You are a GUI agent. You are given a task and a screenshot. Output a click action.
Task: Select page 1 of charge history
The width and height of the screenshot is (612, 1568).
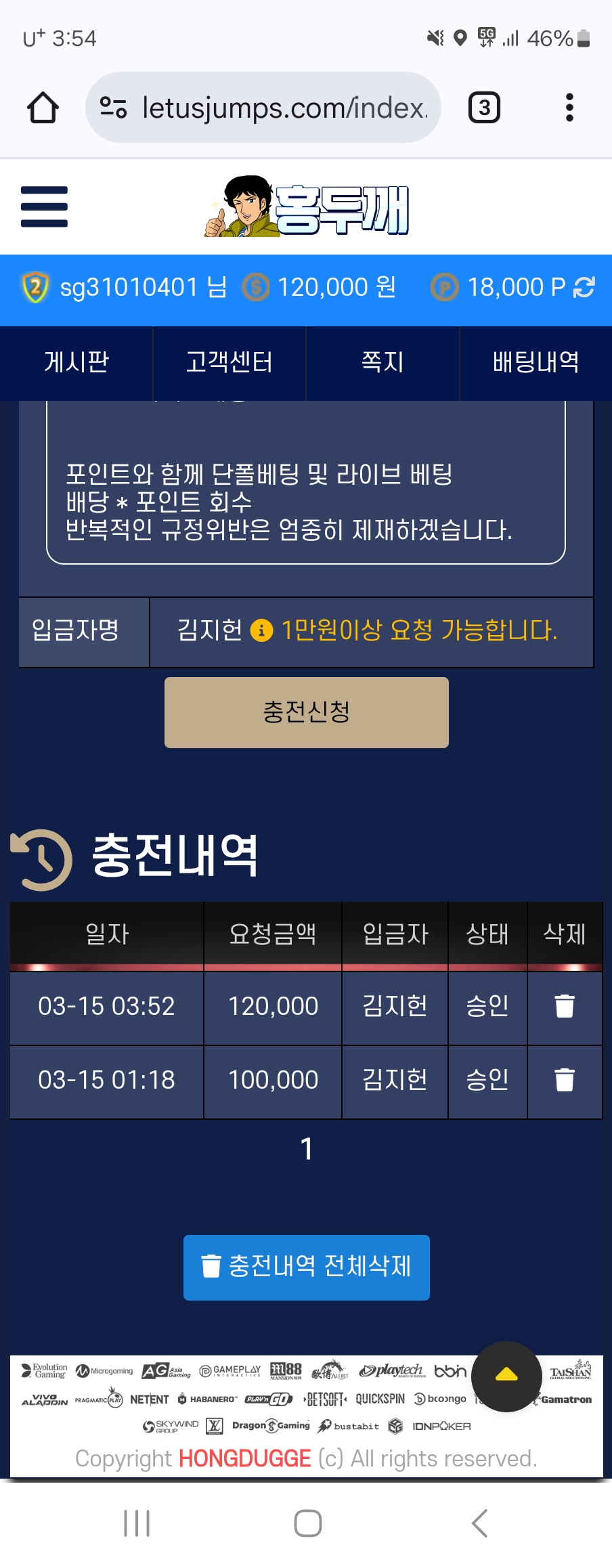tap(307, 1149)
